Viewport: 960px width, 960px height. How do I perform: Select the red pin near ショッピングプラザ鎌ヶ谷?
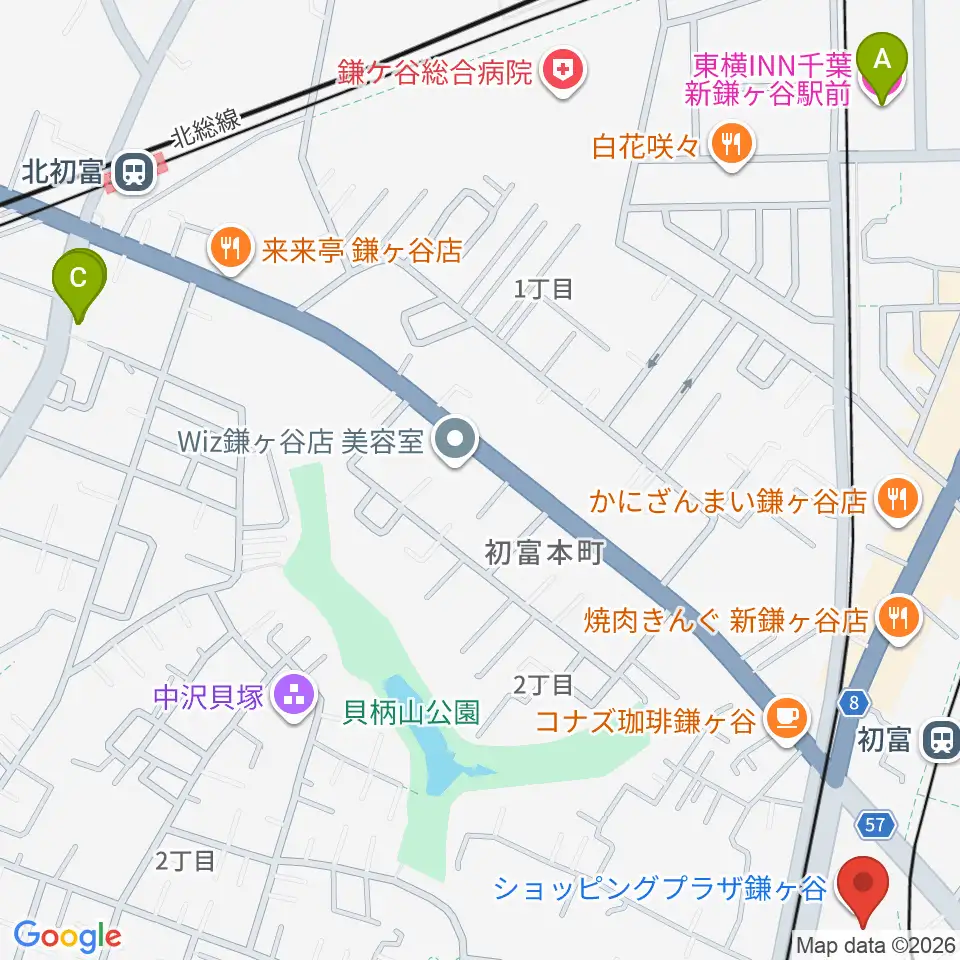pyautogui.click(x=863, y=891)
